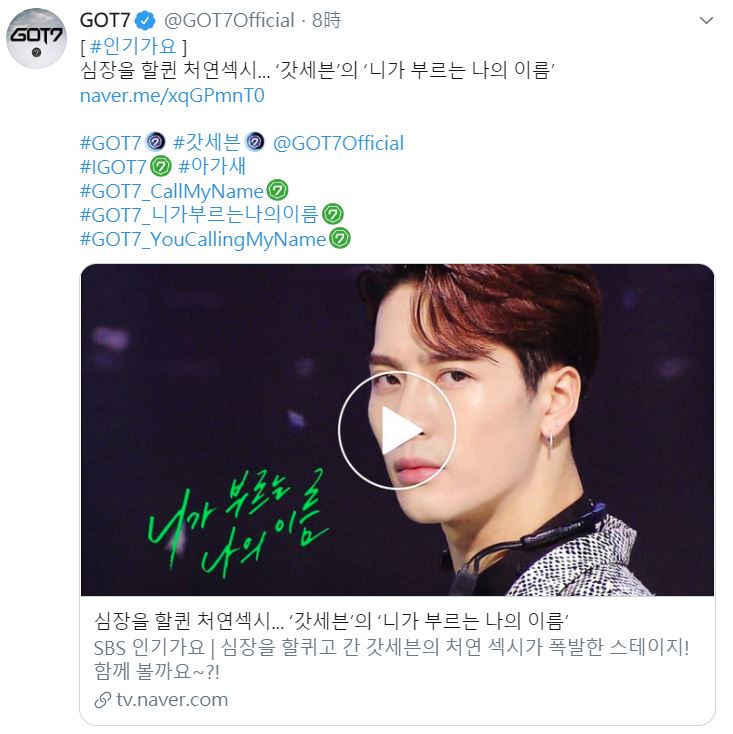Open the #GOT7_니가부르는나의이름 hashtag
The height and width of the screenshot is (734, 733).
coord(198,215)
